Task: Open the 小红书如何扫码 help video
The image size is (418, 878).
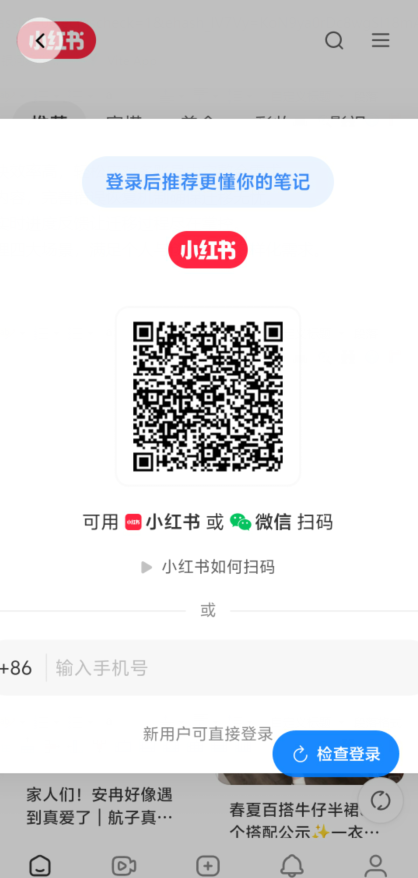Action: (208, 567)
